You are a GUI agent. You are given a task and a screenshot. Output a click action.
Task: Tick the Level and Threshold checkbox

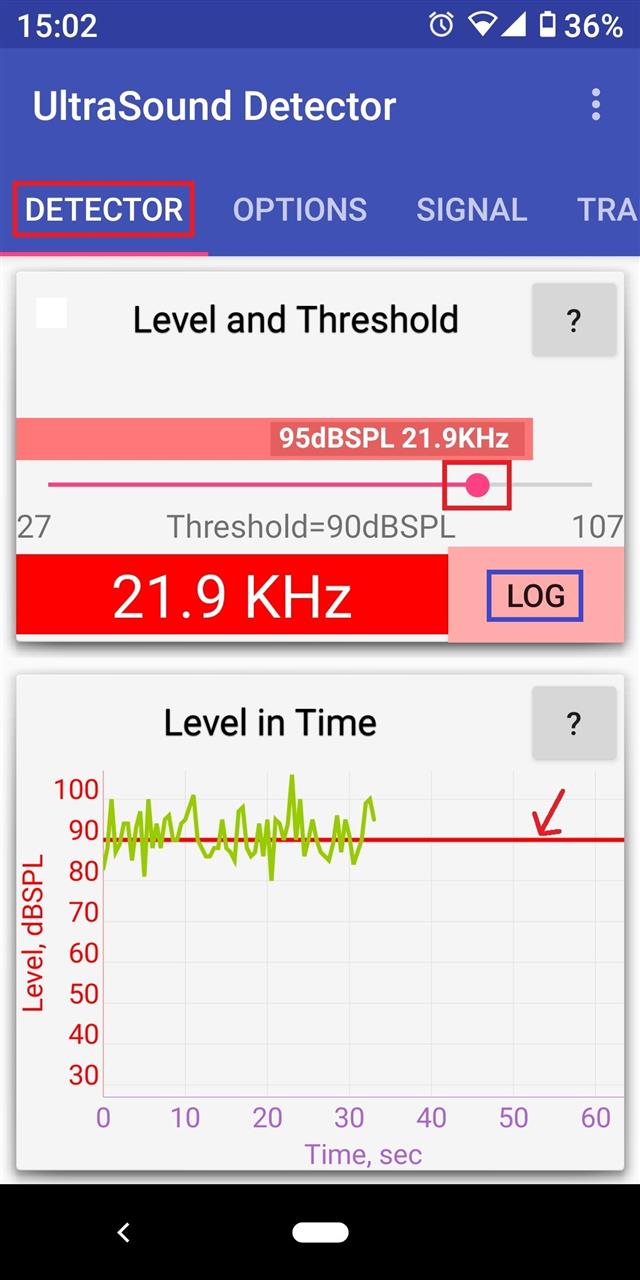(x=51, y=313)
